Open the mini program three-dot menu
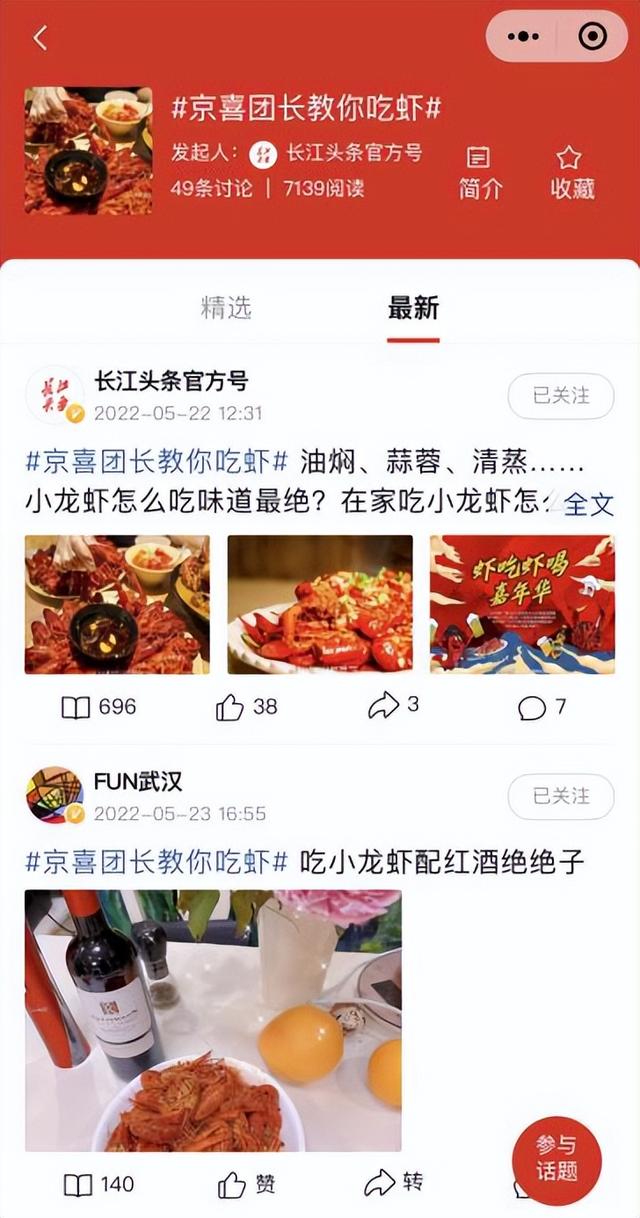 point(523,37)
